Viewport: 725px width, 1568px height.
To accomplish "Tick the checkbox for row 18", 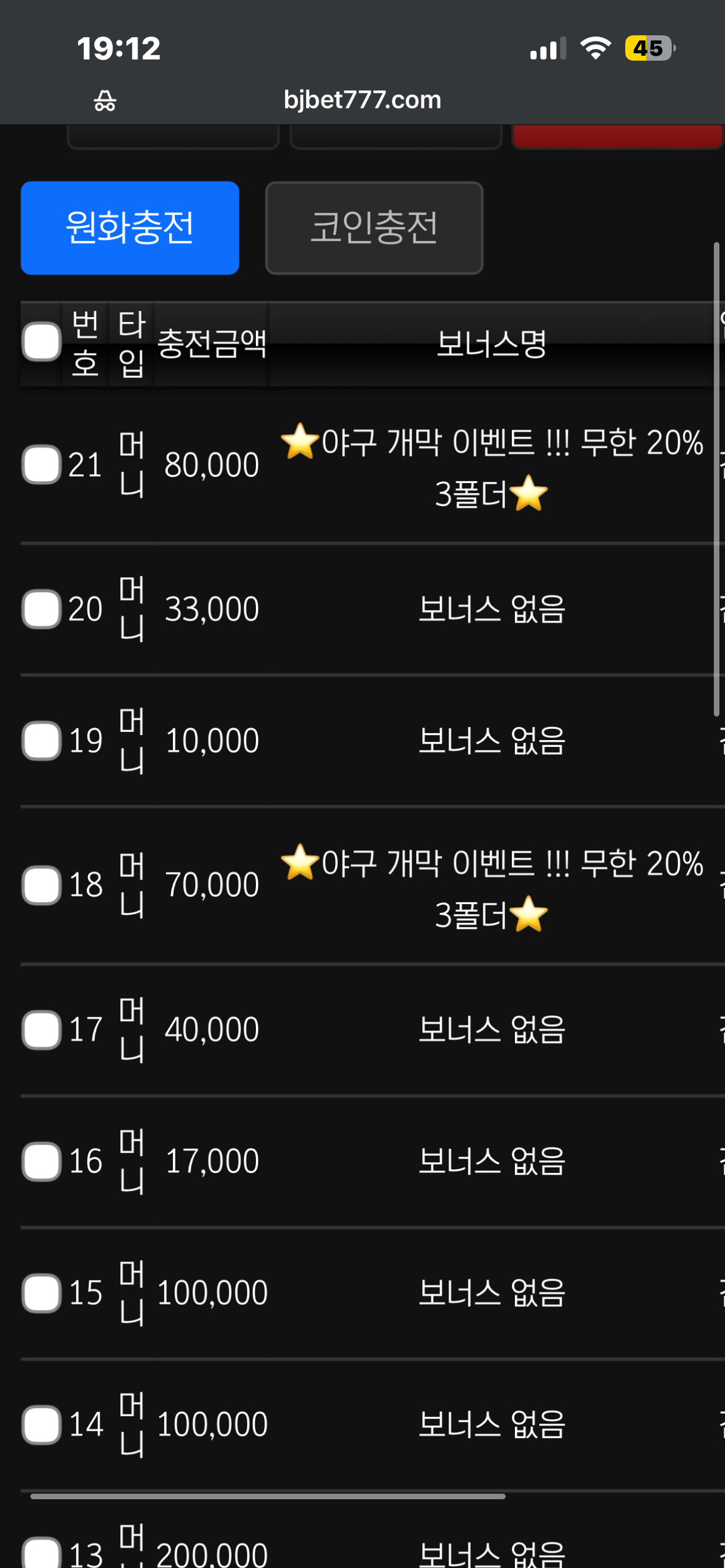I will (x=42, y=885).
